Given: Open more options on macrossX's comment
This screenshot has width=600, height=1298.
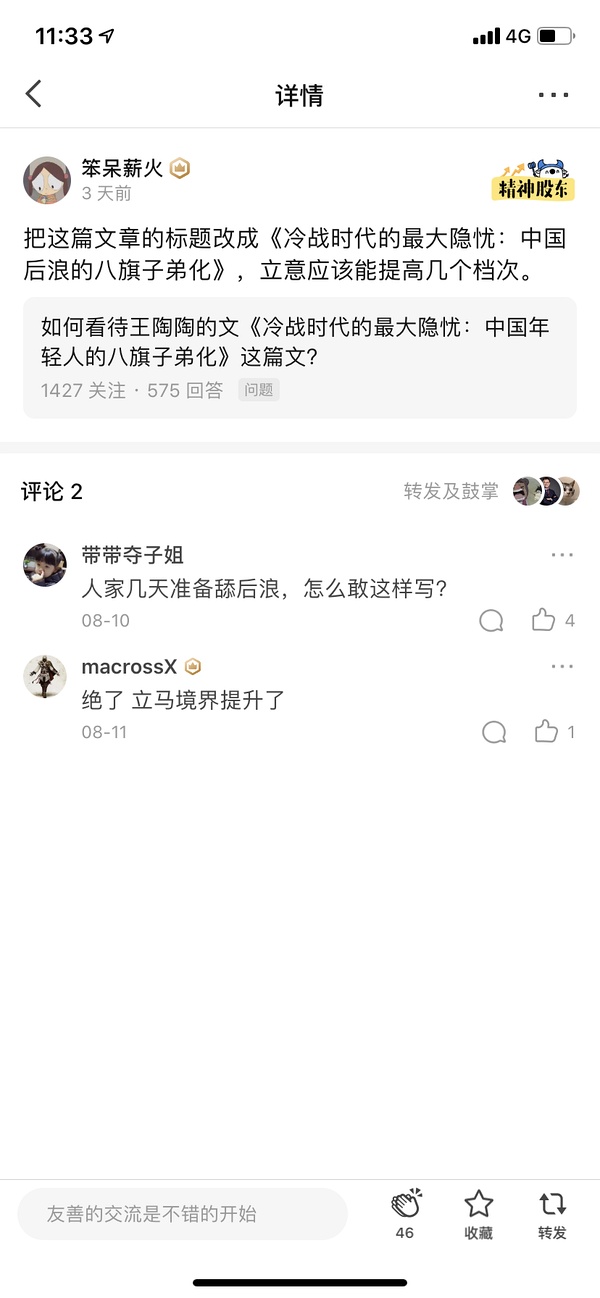Looking at the screenshot, I should 562,666.
